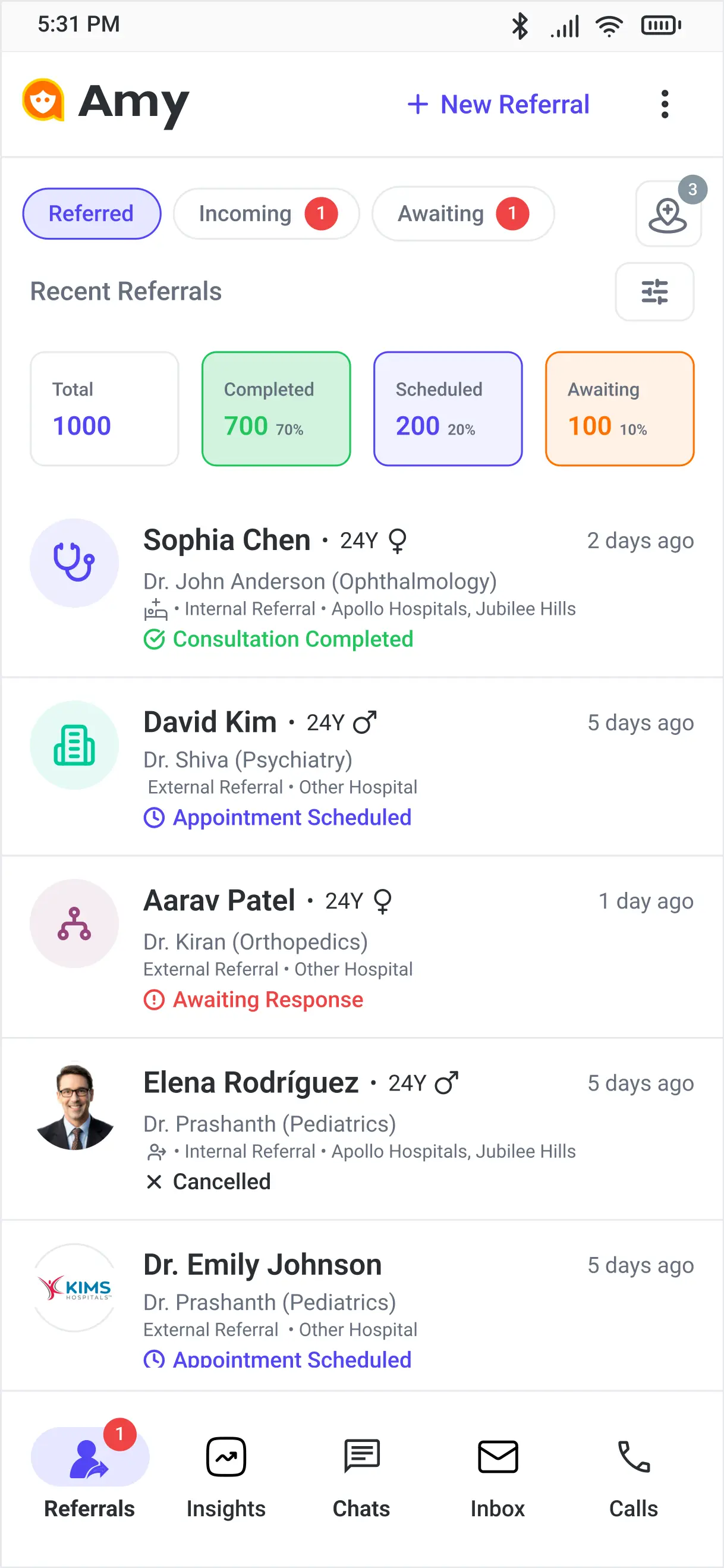
Task: Filter by the Completed 700 card
Action: coord(276,409)
